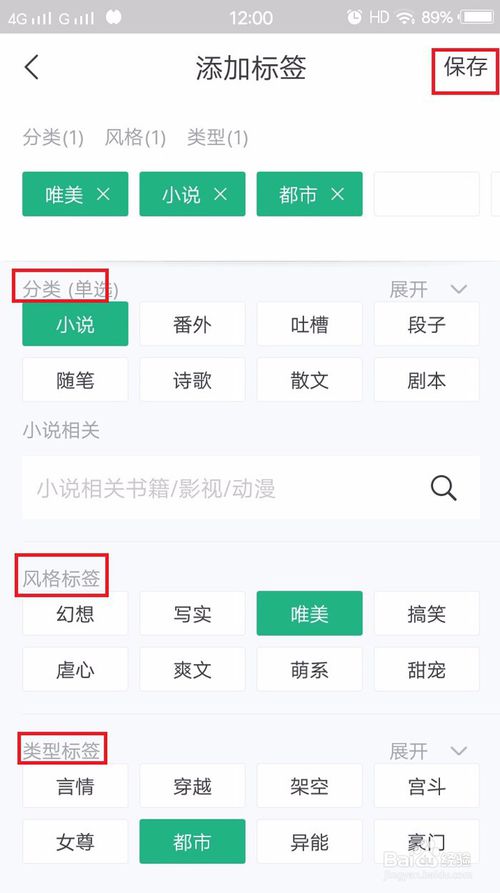Viewport: 500px width, 893px height.
Task: Tap 保存 to save the tags
Action: coord(465,67)
